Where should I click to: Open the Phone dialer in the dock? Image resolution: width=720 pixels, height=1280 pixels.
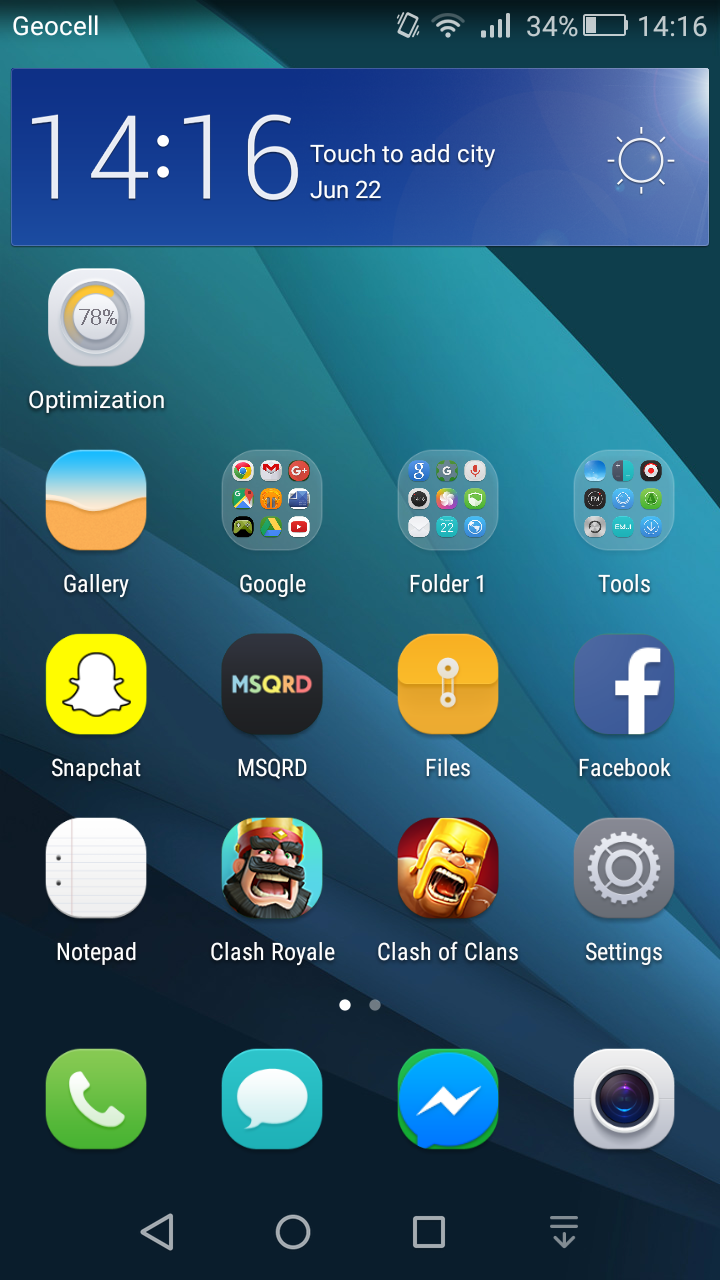(x=96, y=1099)
